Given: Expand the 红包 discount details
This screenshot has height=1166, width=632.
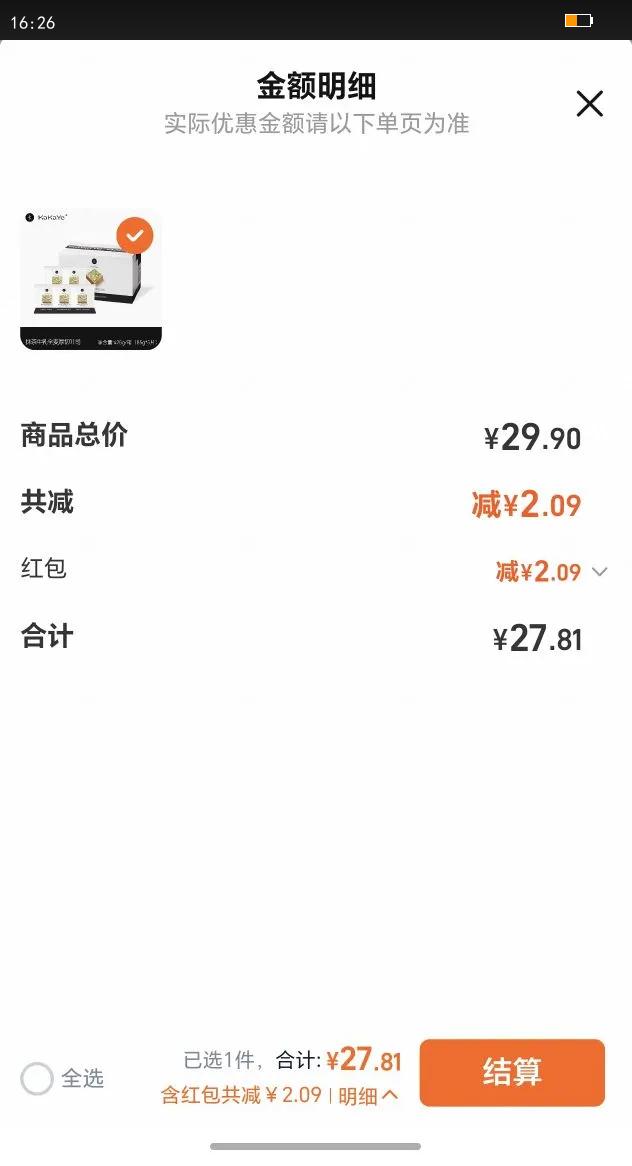Looking at the screenshot, I should coord(599,572).
